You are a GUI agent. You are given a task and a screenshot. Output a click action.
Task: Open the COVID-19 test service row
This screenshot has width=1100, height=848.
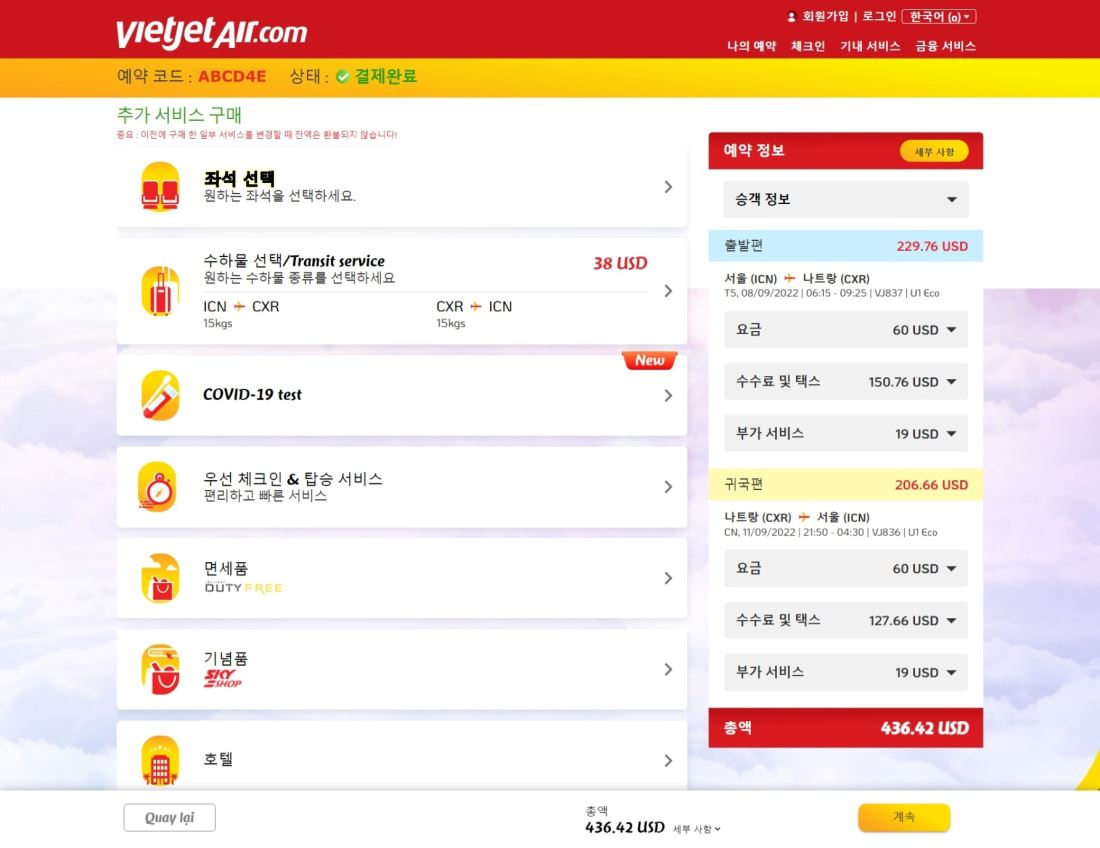point(401,395)
